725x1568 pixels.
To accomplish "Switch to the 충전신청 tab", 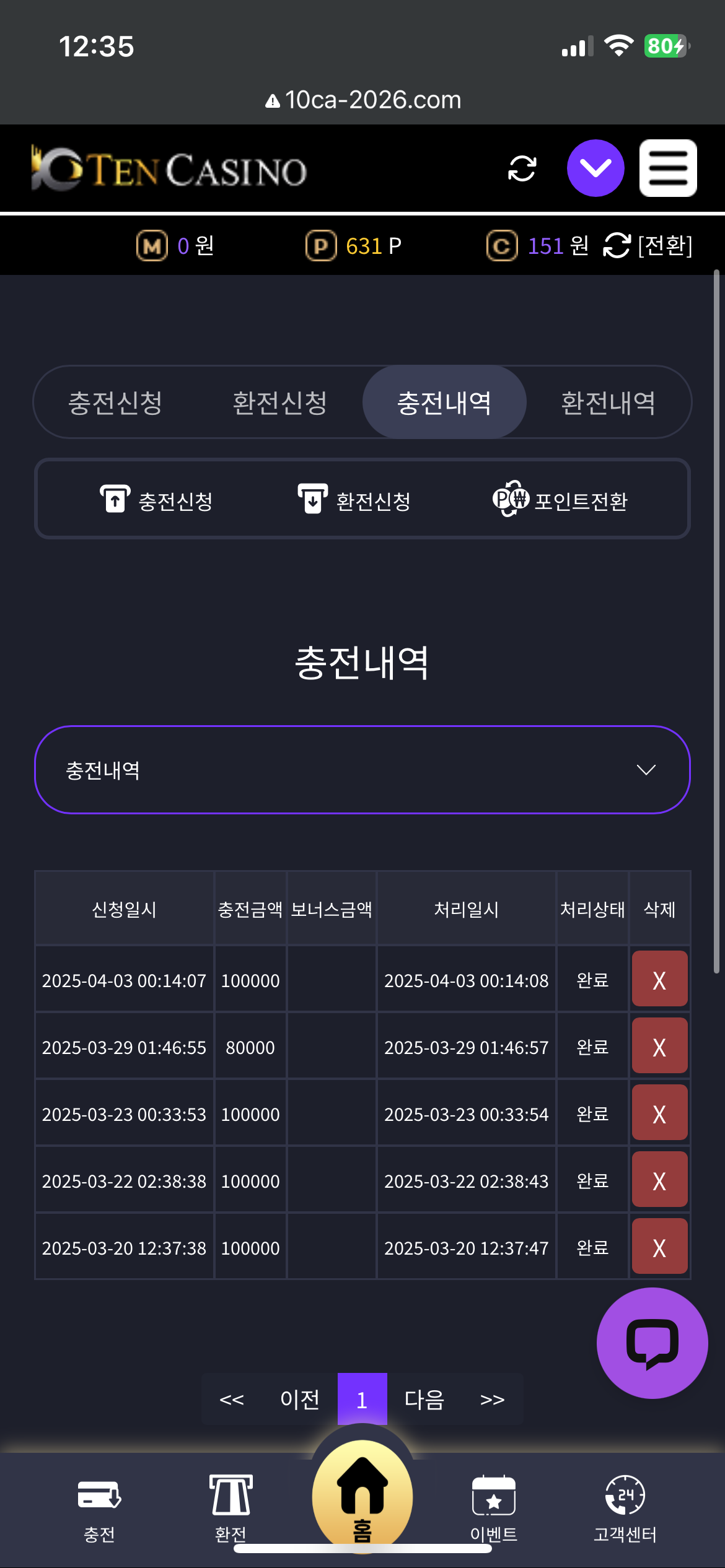I will (x=115, y=403).
